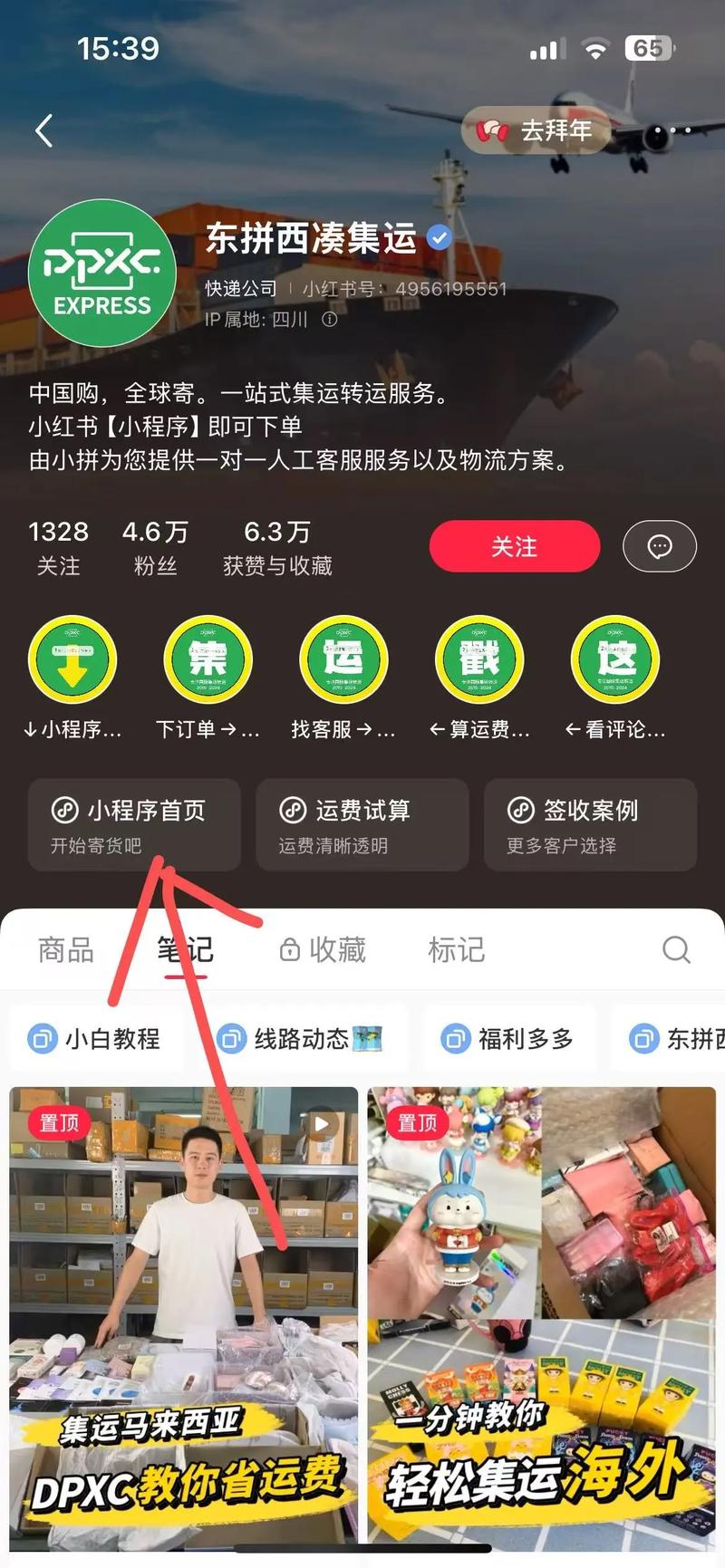
Task: Open the 看评论 highlight story
Action: pyautogui.click(x=615, y=659)
